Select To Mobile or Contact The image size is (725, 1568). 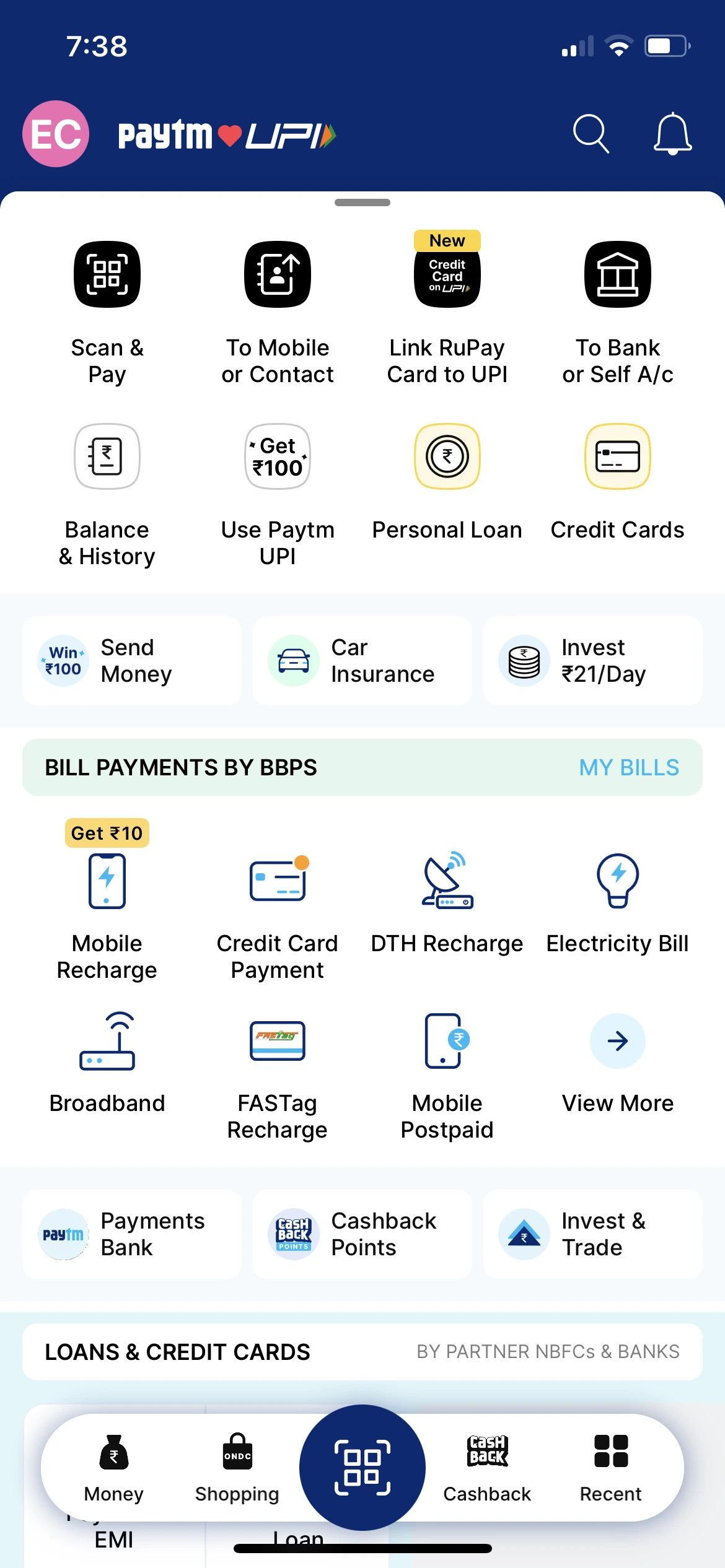click(278, 313)
